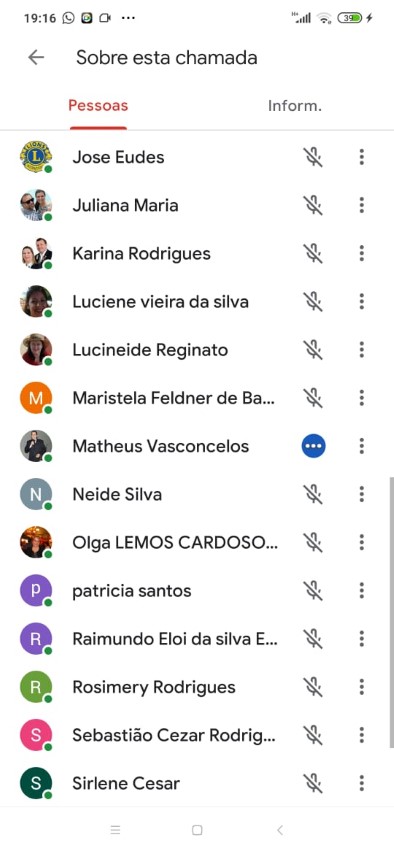The width and height of the screenshot is (394, 854).
Task: Open more options for Jose Eudes
Action: 361,157
